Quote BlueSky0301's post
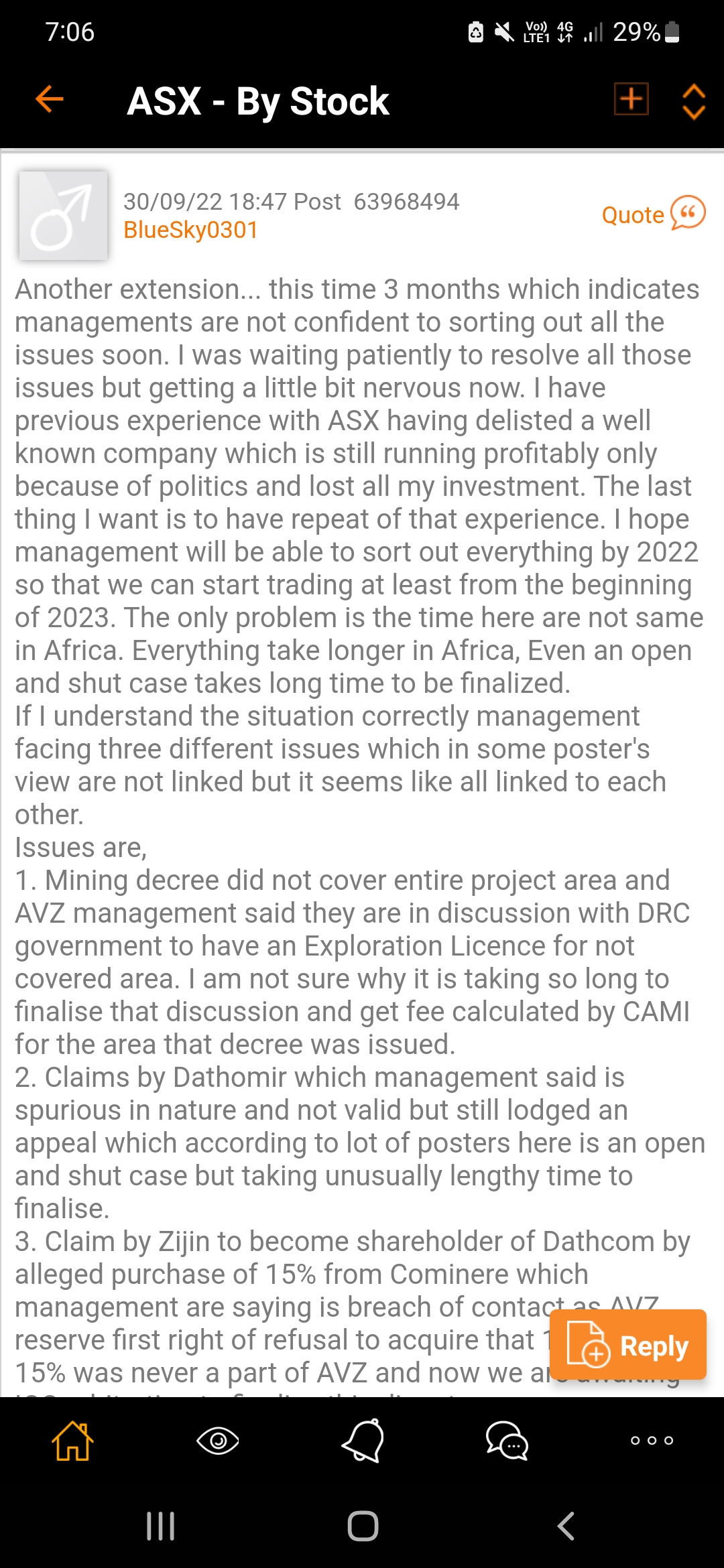This screenshot has height=1568, width=724. [x=653, y=214]
